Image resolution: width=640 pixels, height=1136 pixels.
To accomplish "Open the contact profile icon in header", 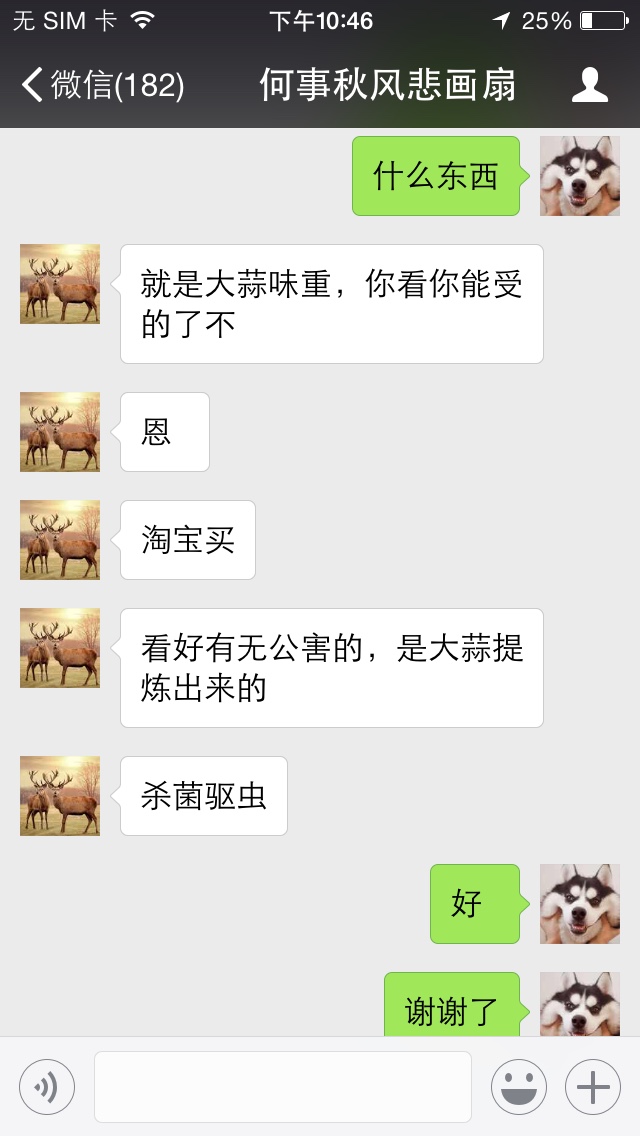I will (589, 85).
